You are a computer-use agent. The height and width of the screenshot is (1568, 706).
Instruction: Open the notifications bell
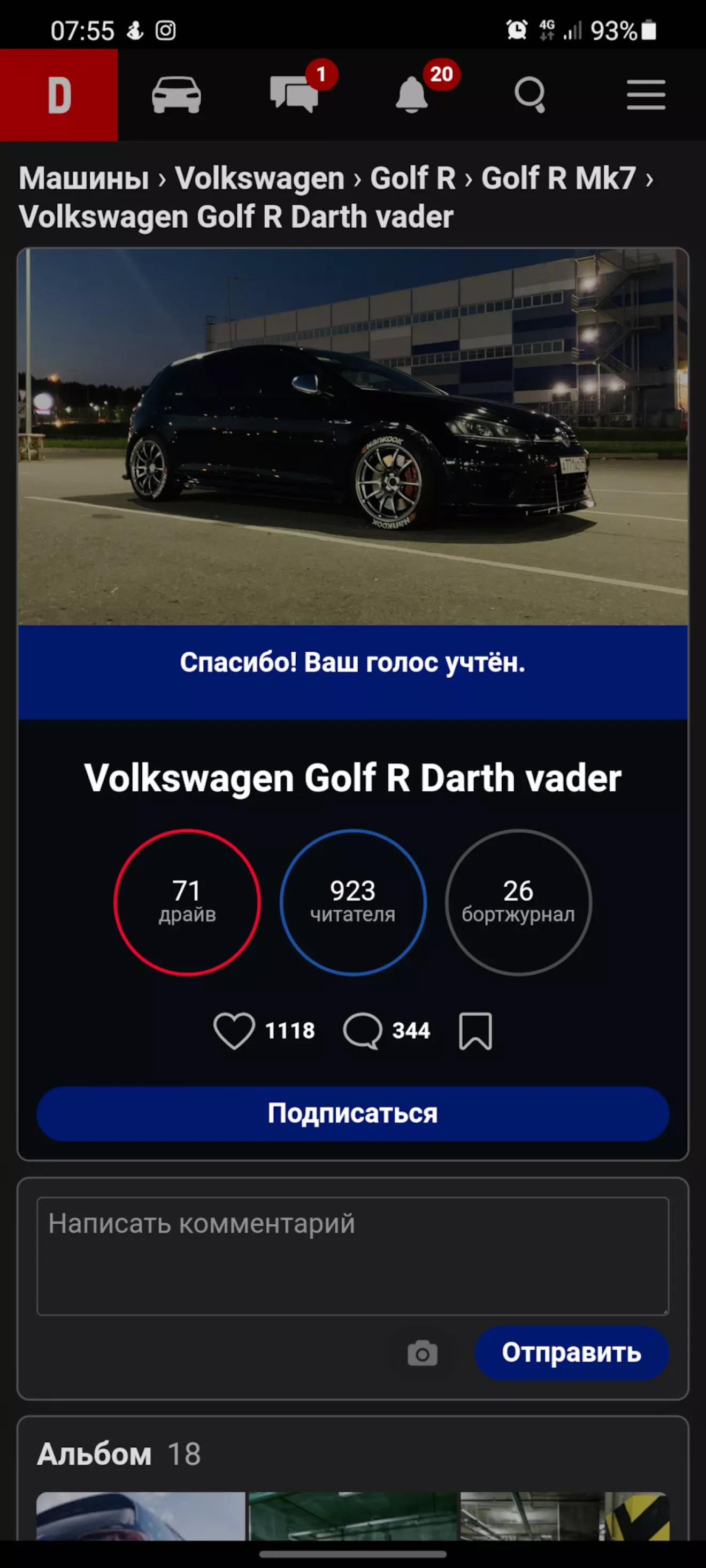(412, 95)
